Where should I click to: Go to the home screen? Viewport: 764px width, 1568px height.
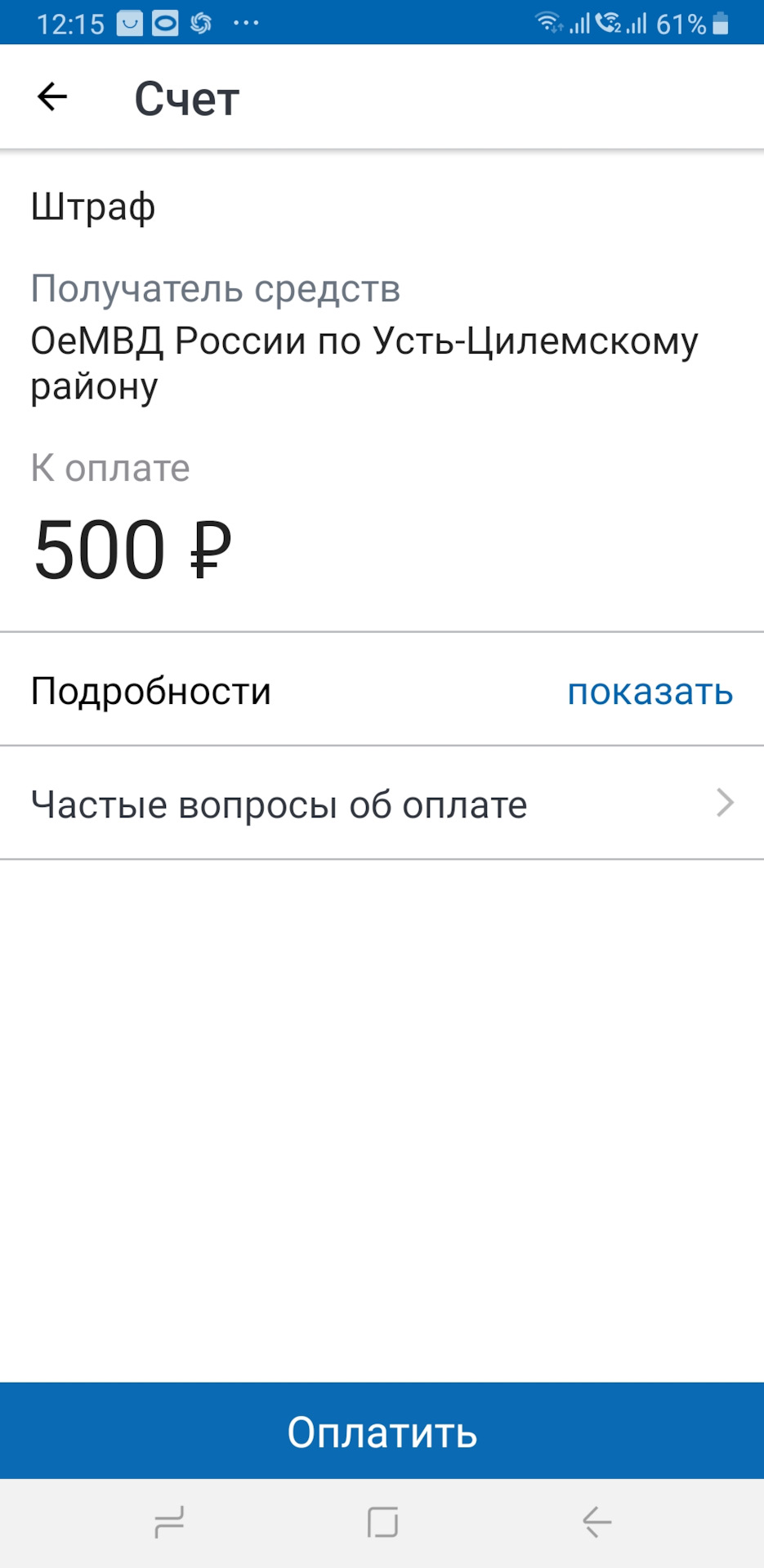click(x=382, y=1523)
